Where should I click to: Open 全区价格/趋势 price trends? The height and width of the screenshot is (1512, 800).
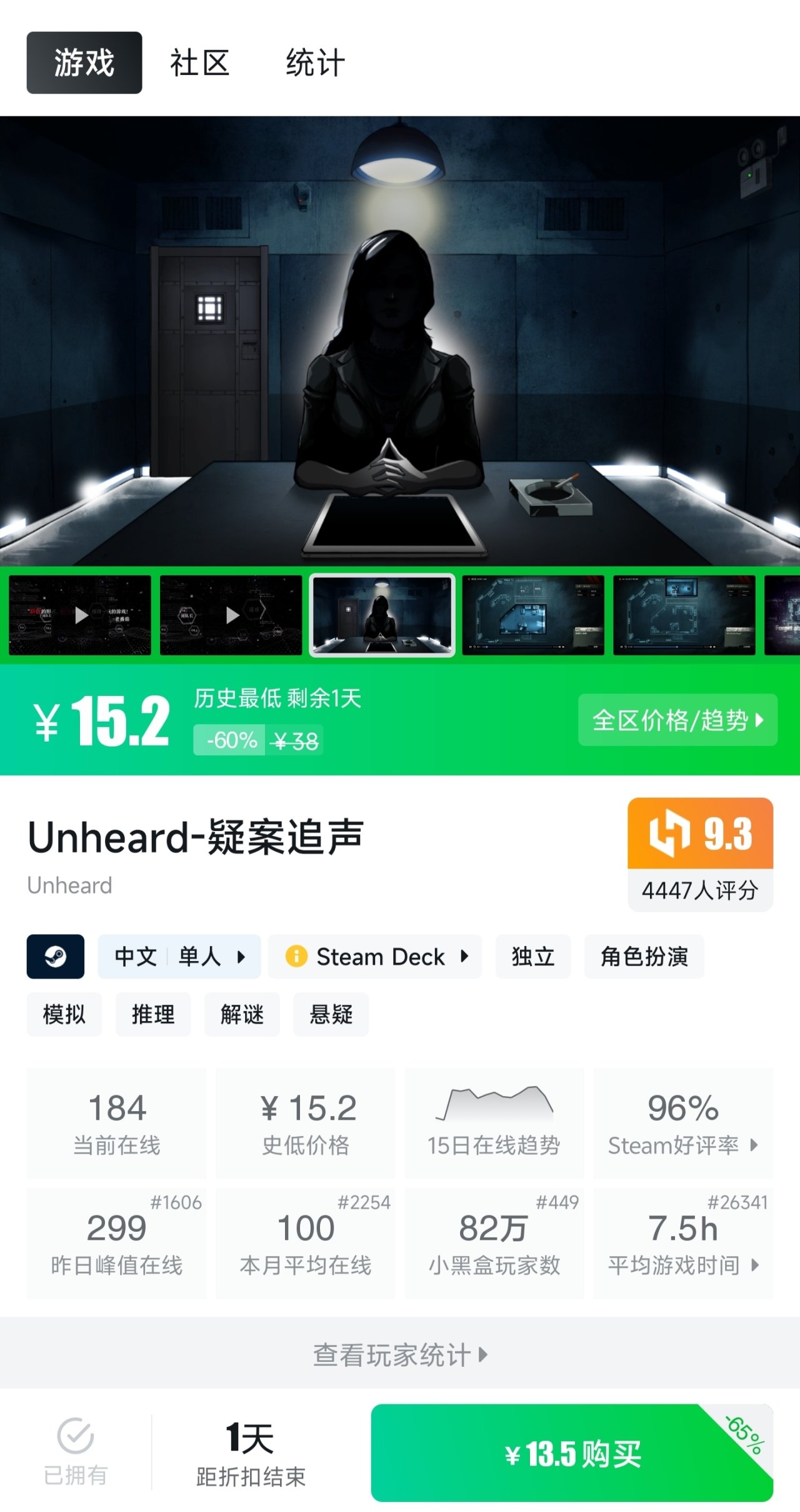(677, 720)
